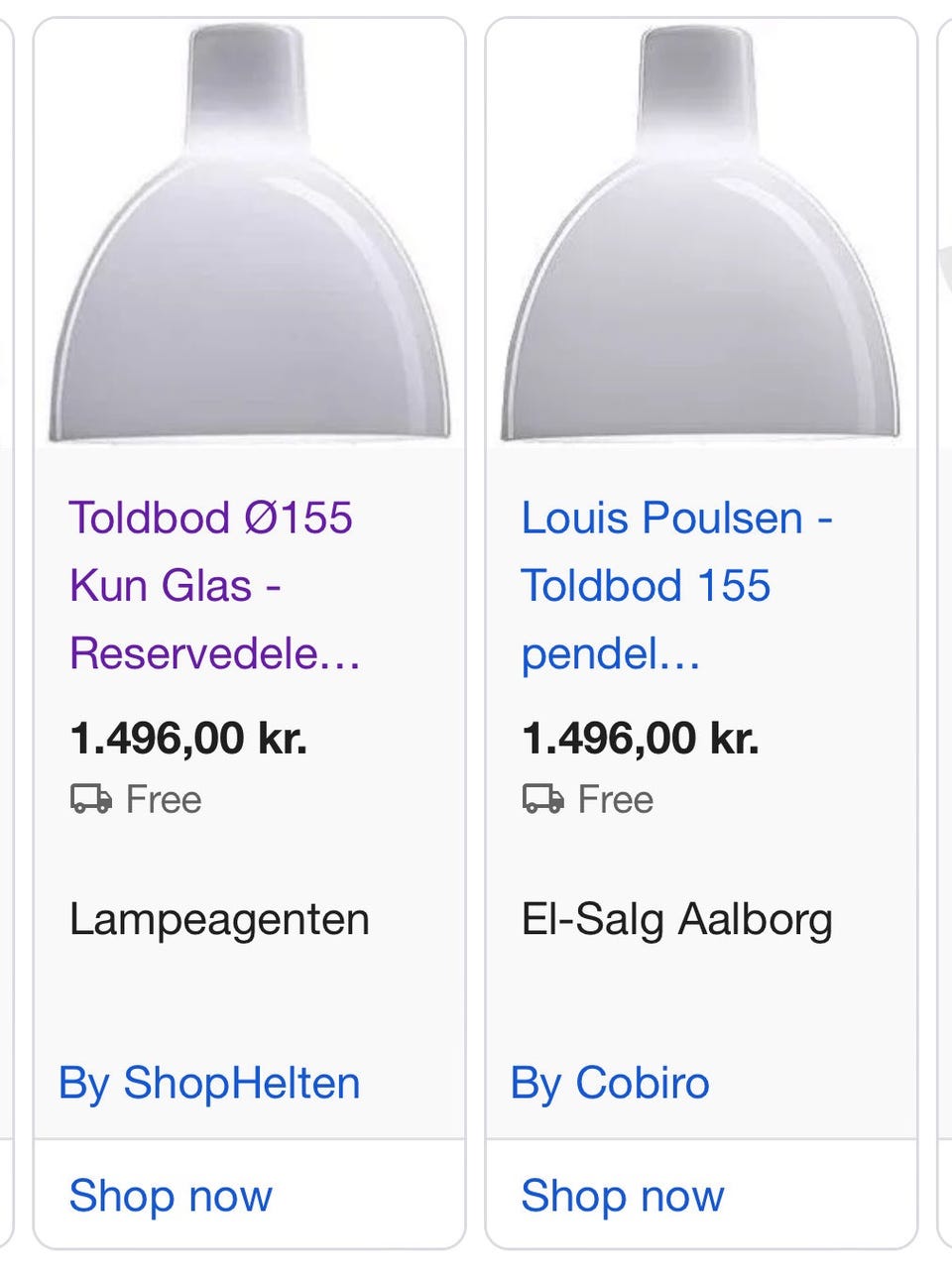Click the free shipping truck icon for Lampeagenten

90,799
